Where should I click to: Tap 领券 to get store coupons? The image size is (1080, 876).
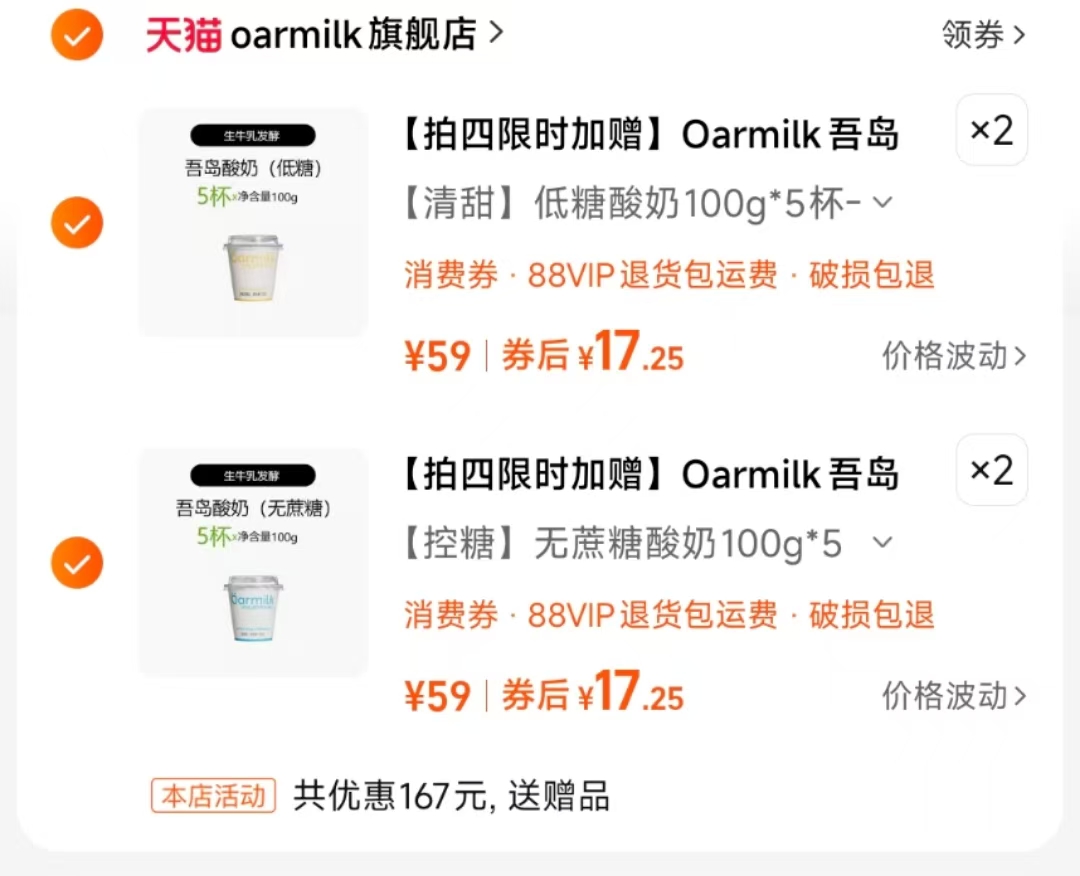pyautogui.click(x=984, y=35)
